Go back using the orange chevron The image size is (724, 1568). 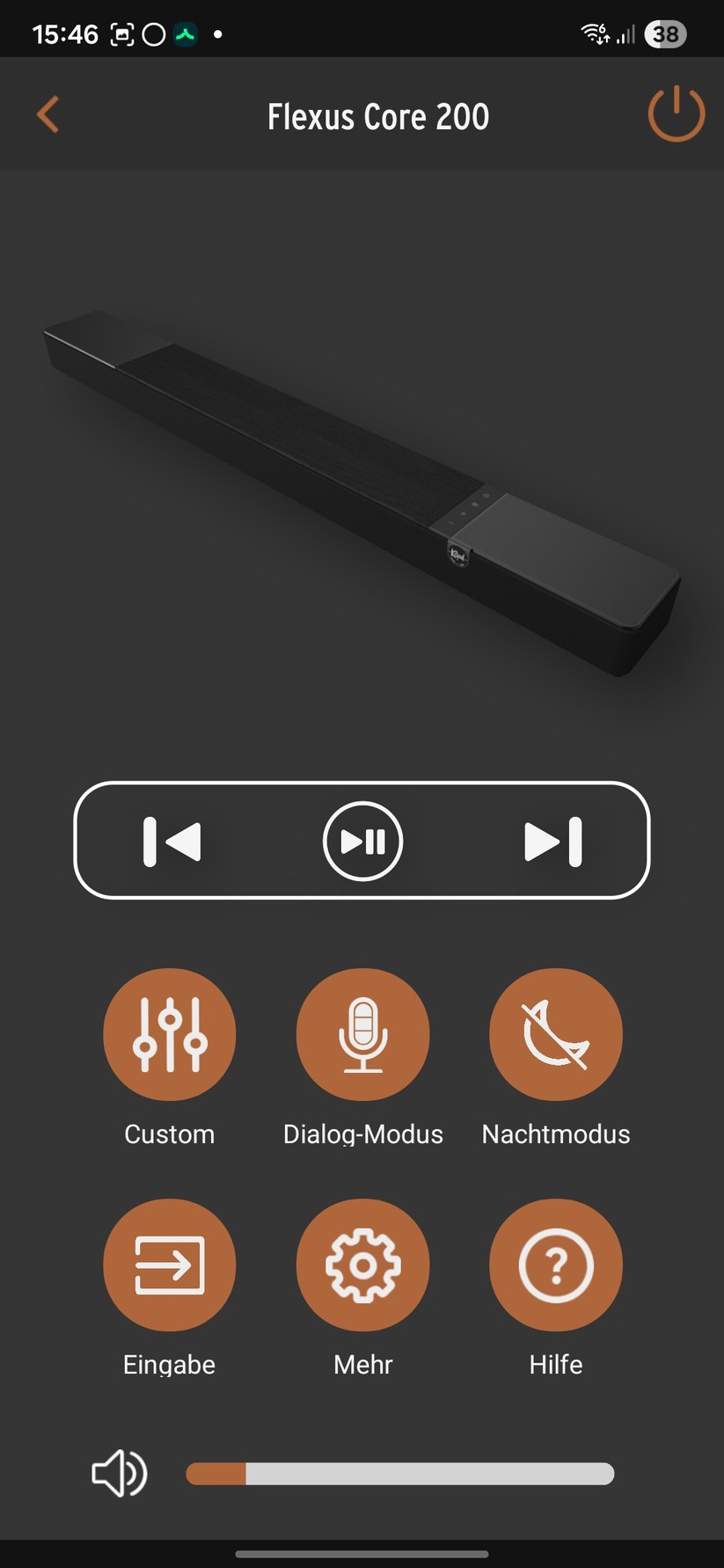pyautogui.click(x=48, y=114)
